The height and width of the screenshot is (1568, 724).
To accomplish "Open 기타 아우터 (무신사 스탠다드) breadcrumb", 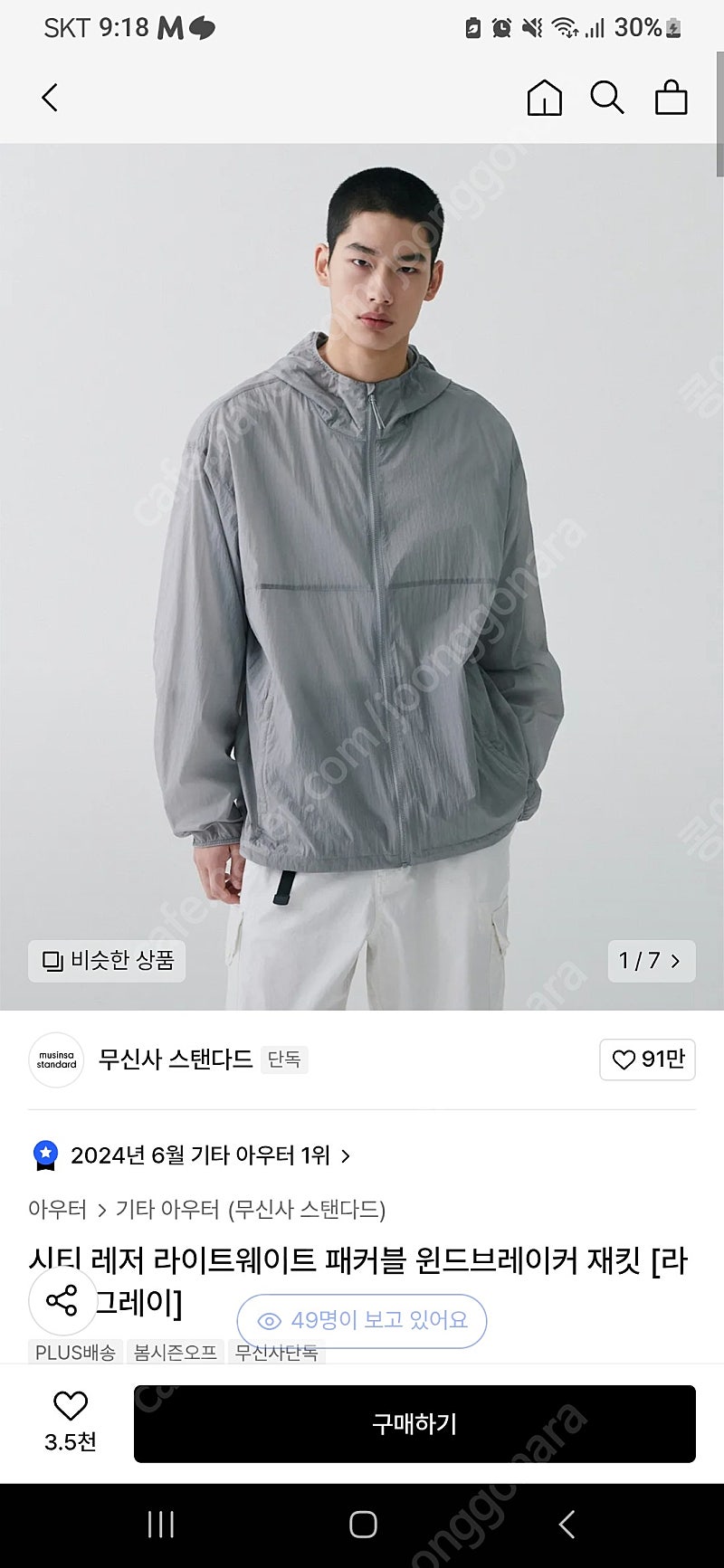I will click(251, 1210).
